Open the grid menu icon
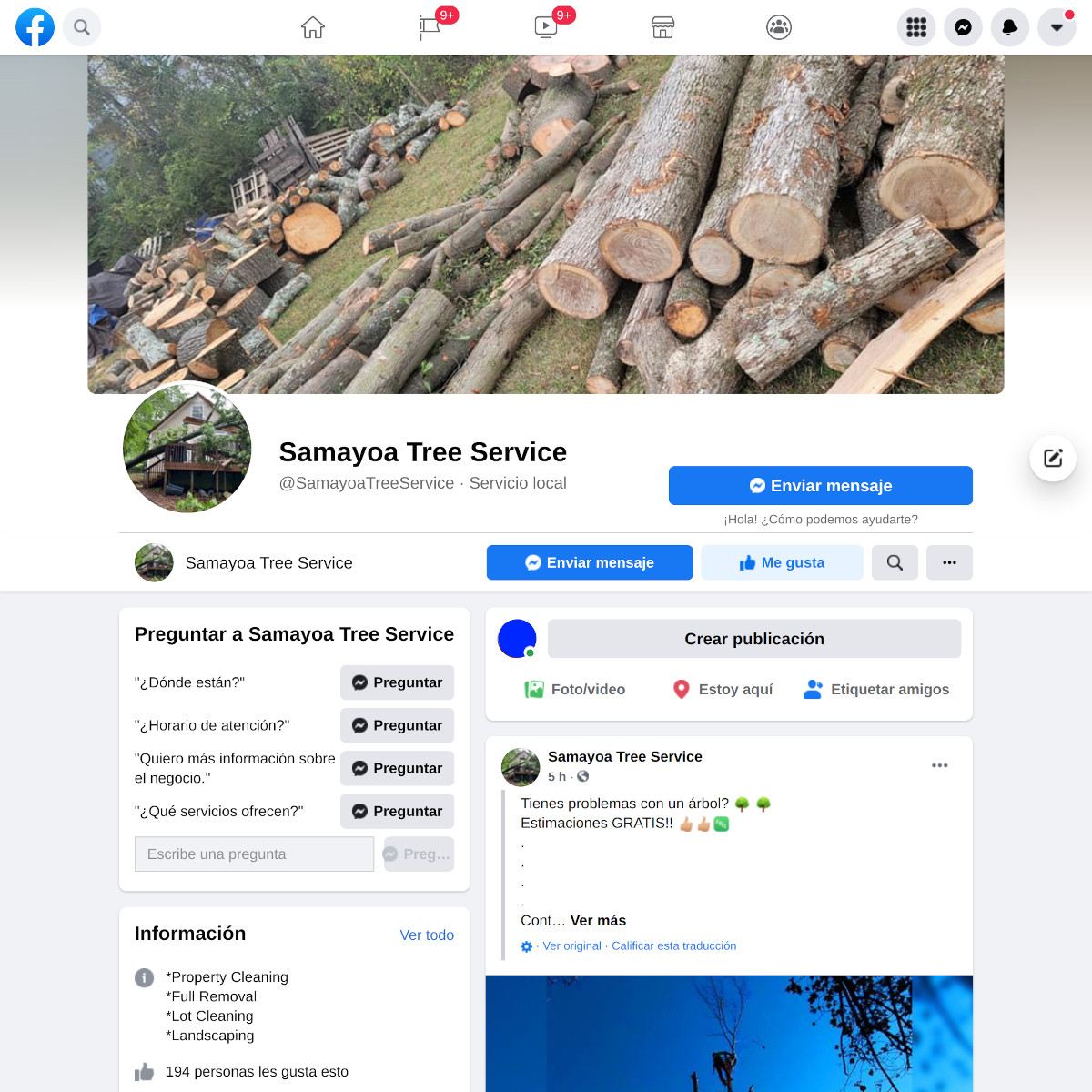This screenshot has height=1092, width=1092. 916,27
